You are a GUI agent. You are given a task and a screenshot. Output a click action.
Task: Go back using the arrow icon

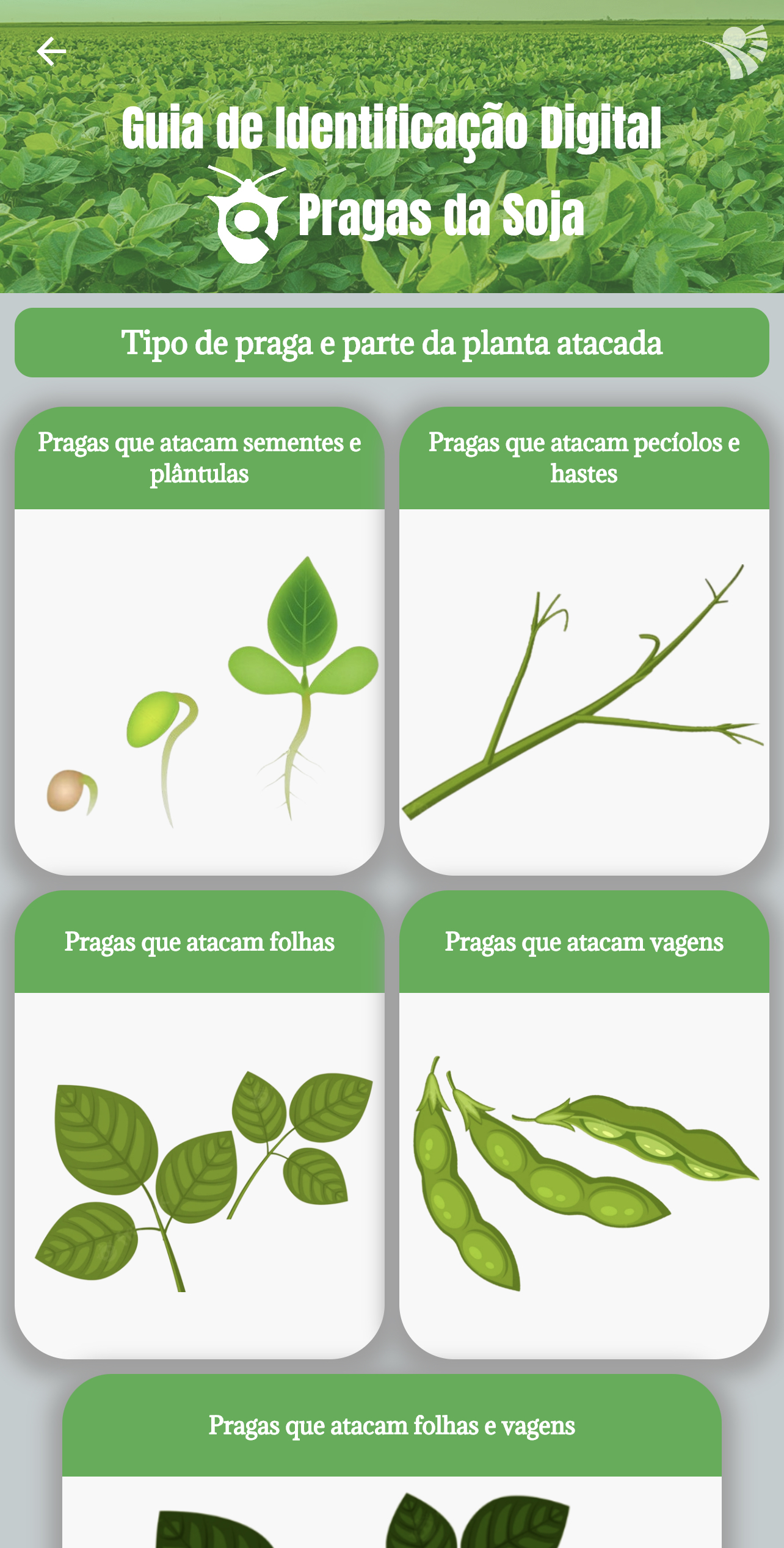51,51
